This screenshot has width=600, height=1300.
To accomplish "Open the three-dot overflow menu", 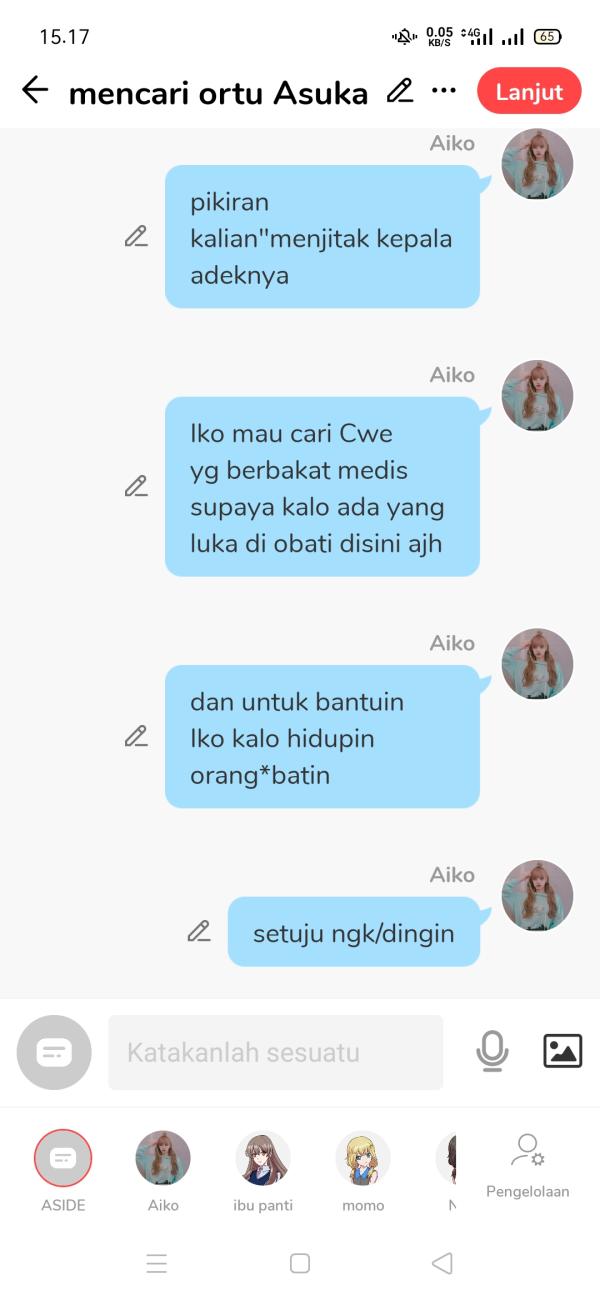I will coord(444,91).
